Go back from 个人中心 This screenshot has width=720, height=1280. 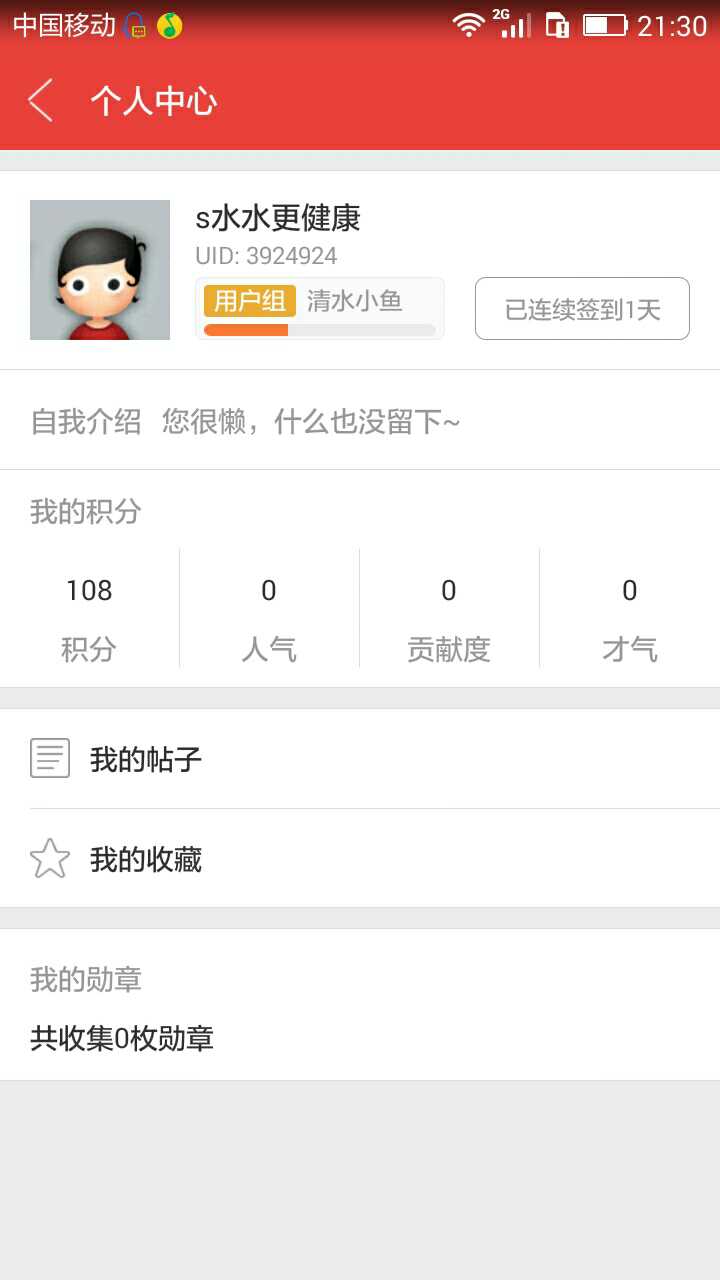[40, 101]
